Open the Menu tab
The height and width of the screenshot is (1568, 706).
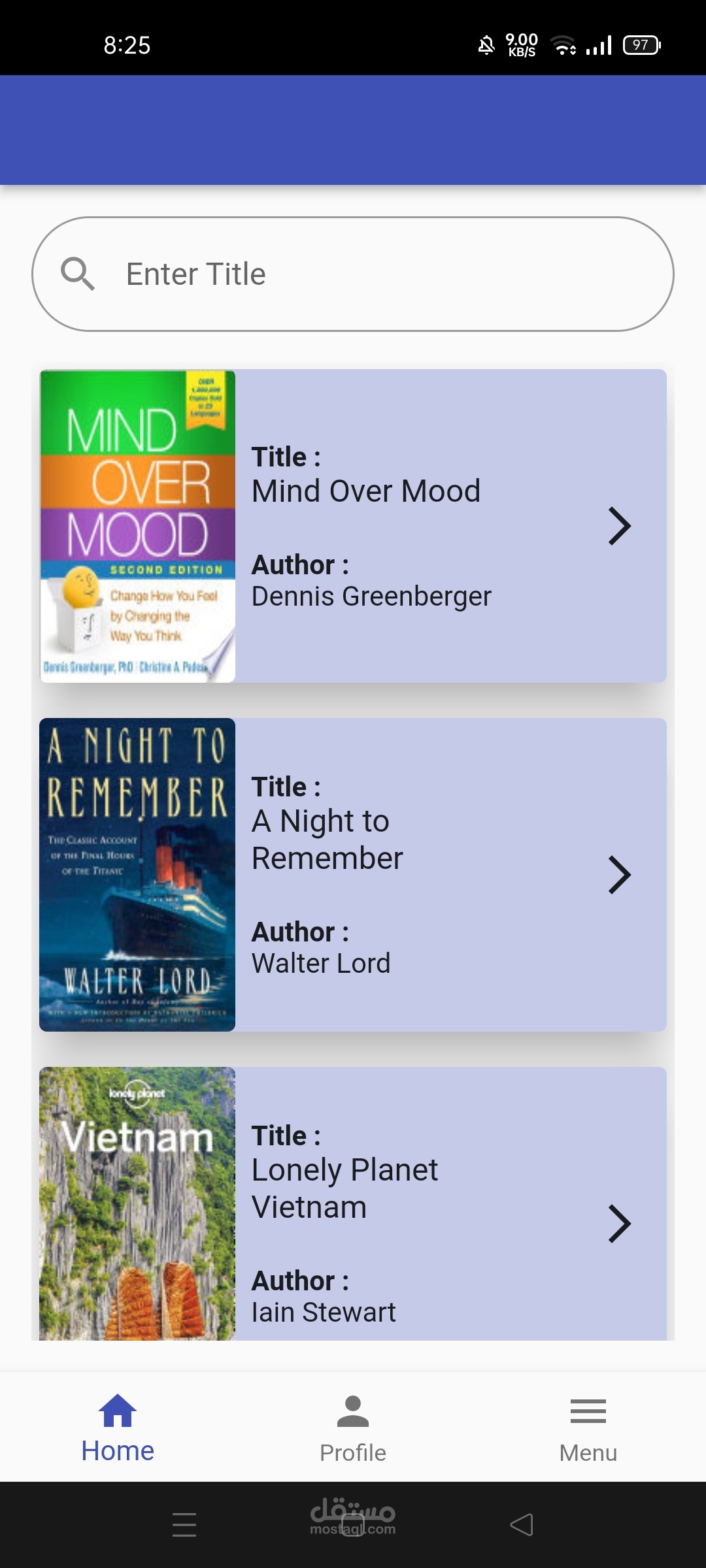point(588,1428)
